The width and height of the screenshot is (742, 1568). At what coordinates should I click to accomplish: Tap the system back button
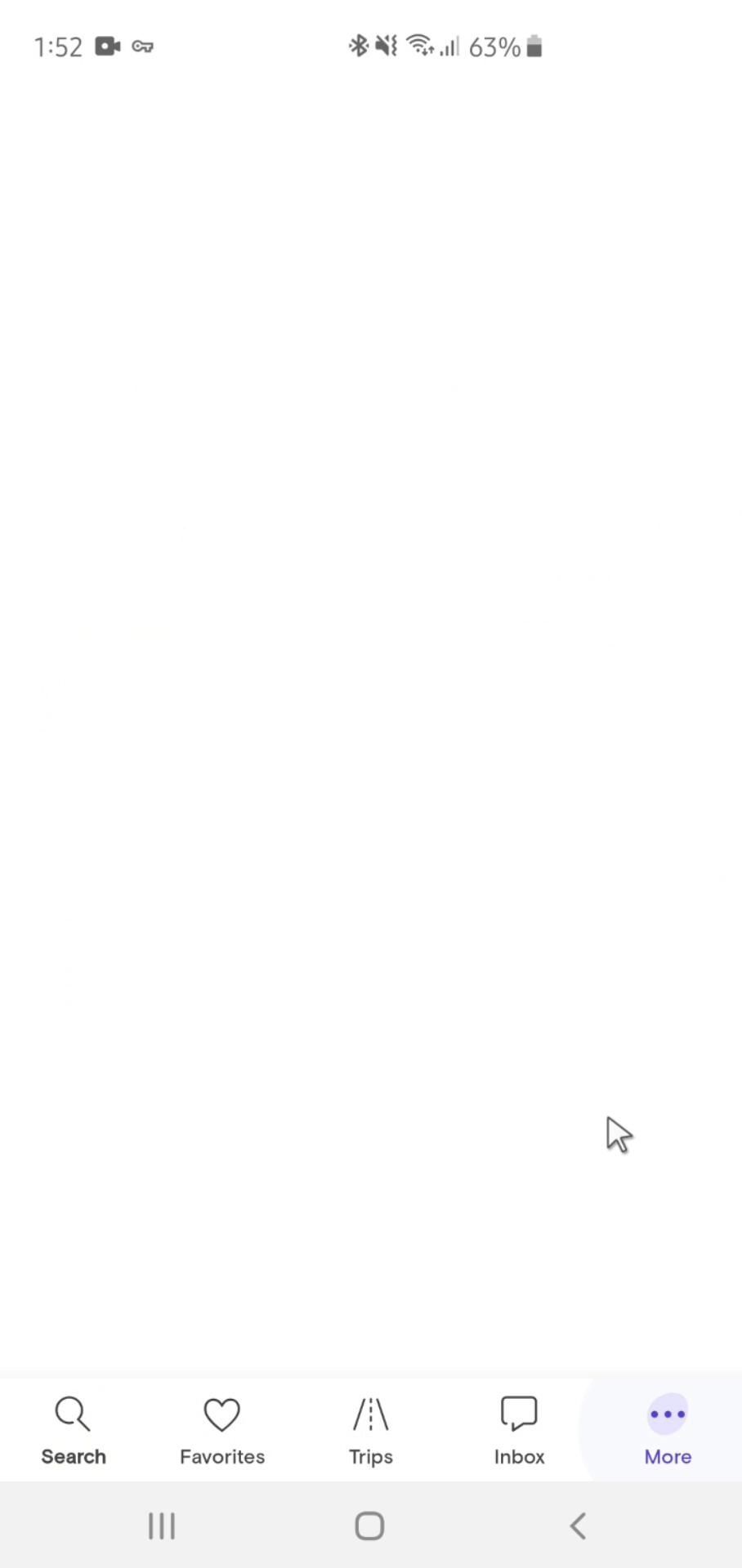point(578,1526)
